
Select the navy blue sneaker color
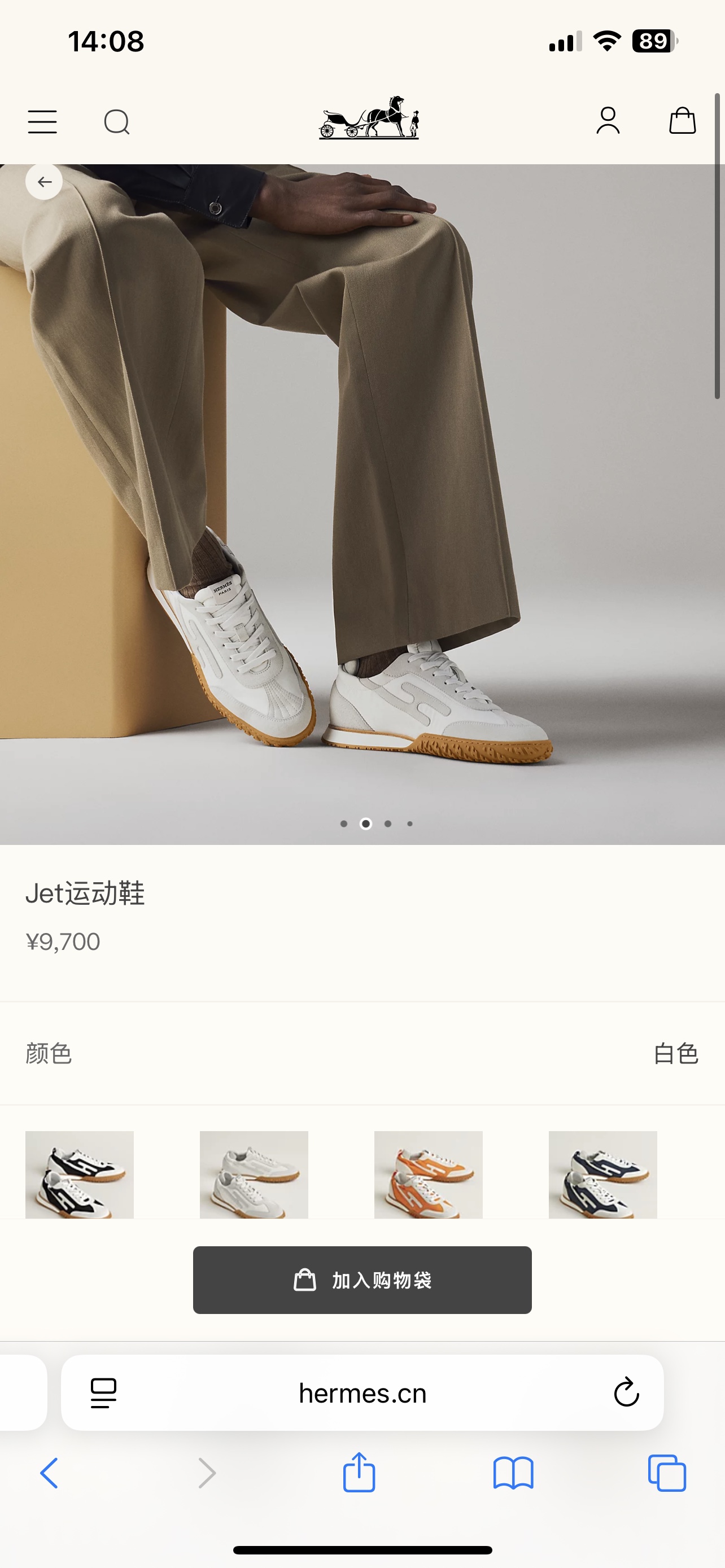click(x=602, y=1174)
